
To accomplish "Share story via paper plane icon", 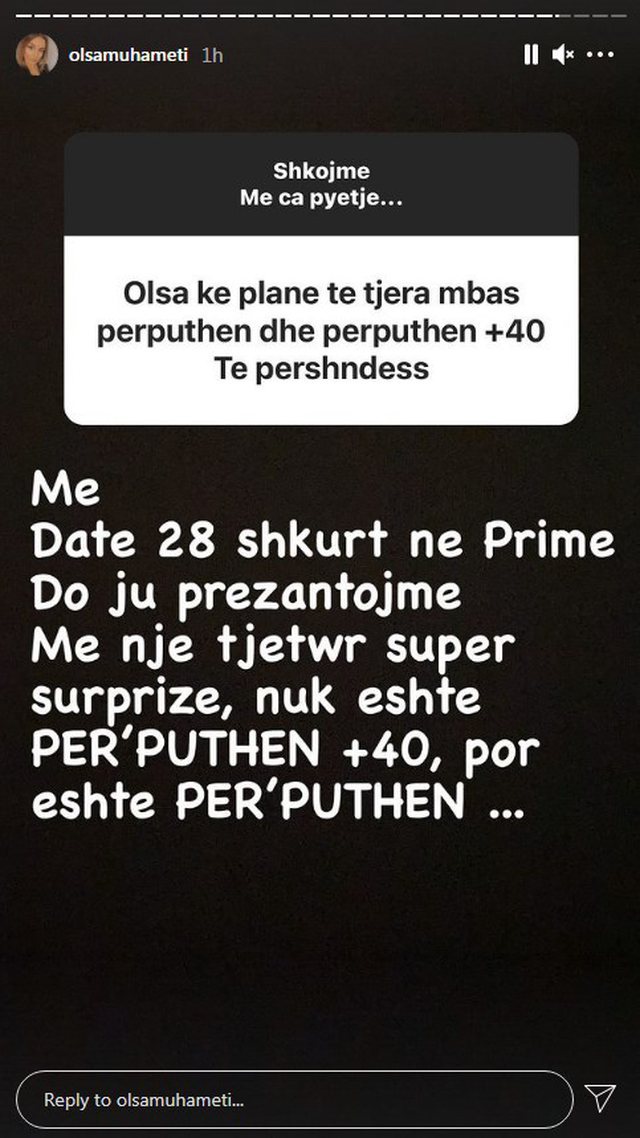I will coord(600,1098).
